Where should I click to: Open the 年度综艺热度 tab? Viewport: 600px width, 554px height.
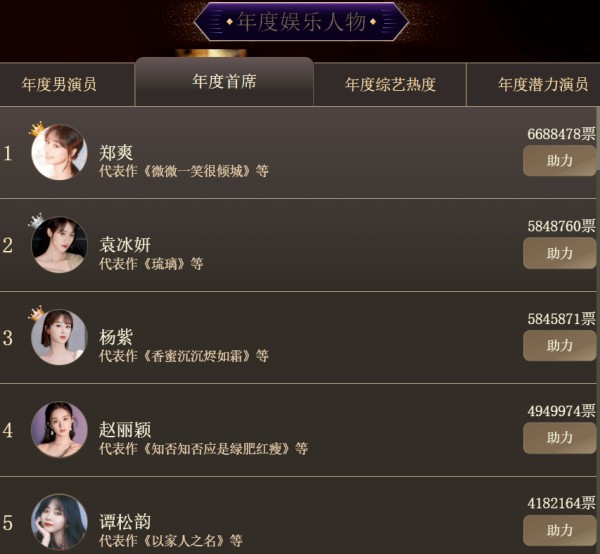tap(390, 85)
